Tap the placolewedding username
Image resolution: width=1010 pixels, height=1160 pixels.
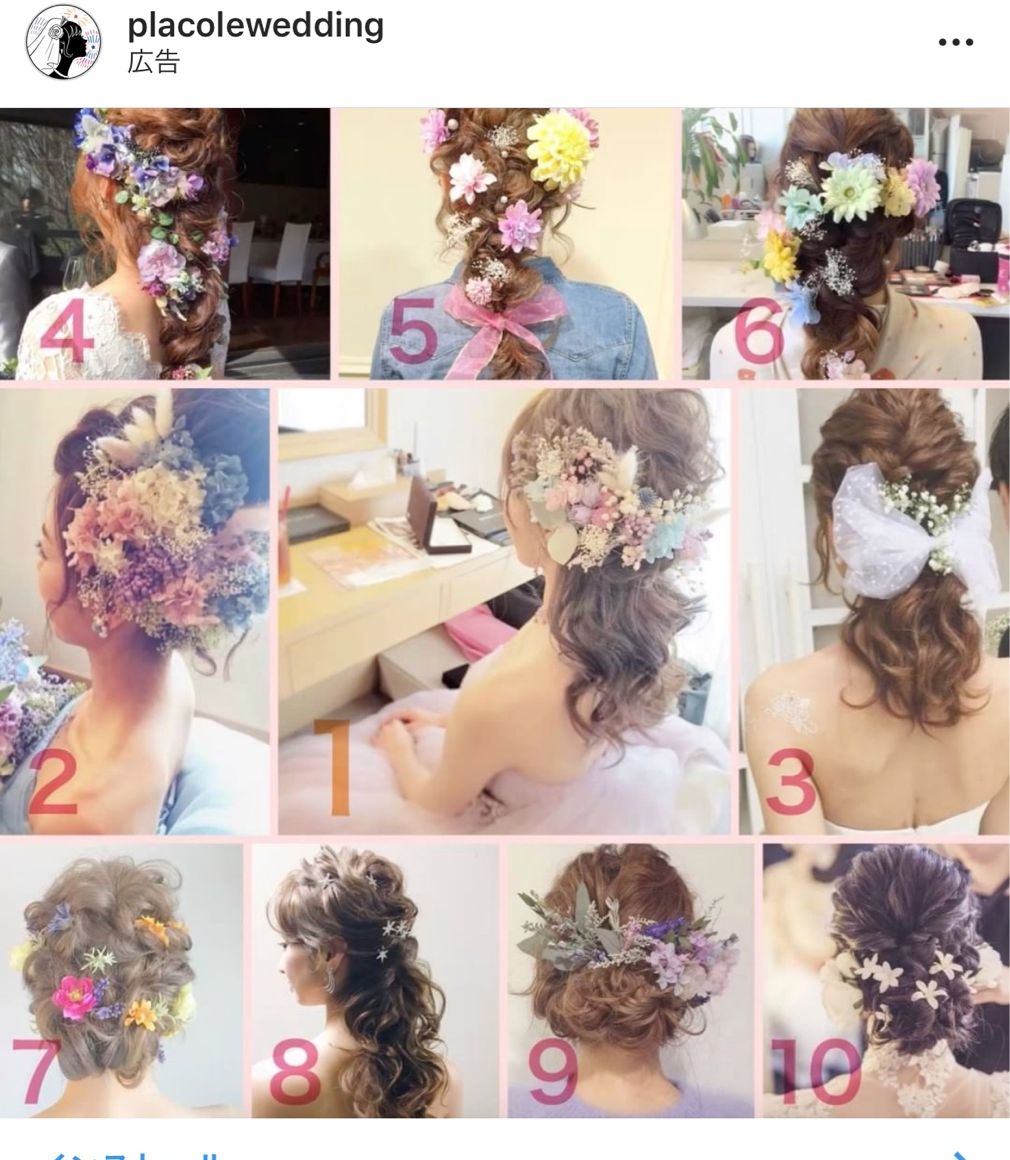click(x=255, y=25)
